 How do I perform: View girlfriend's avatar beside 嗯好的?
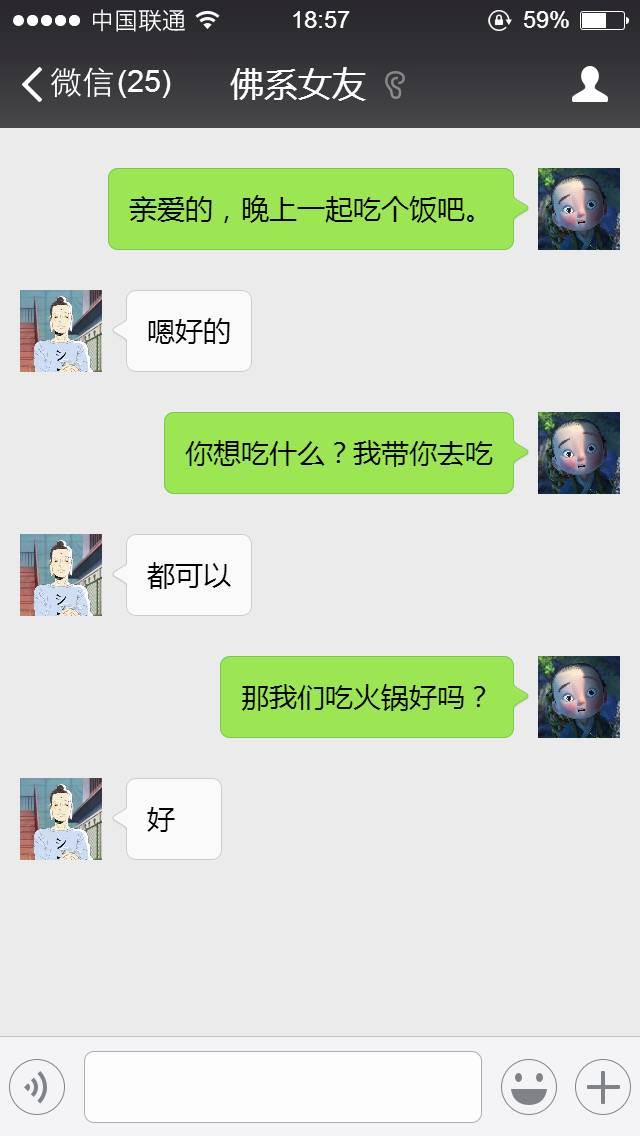click(61, 331)
